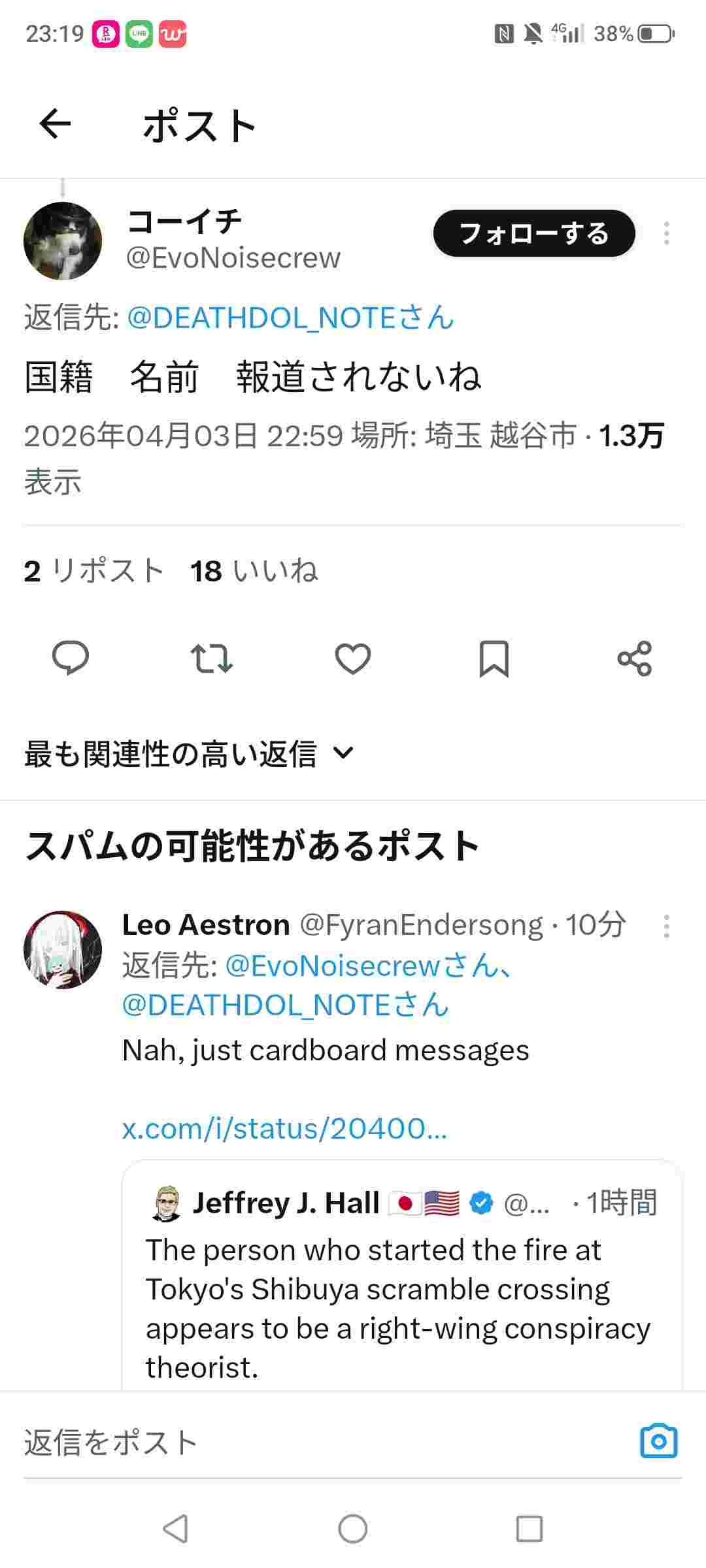Viewport: 706px width, 1568px height.
Task: Open the x.com/i/status link in the reply
Action: [x=284, y=1128]
